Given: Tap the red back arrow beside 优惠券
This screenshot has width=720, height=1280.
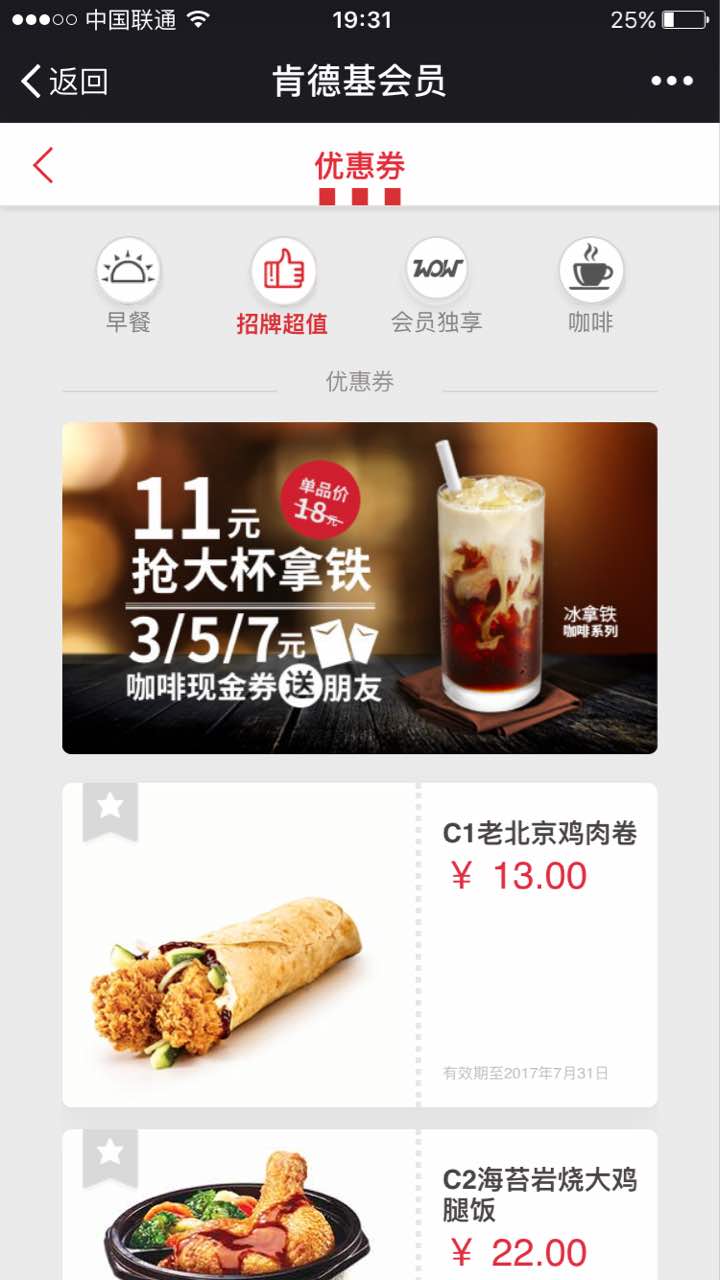Looking at the screenshot, I should (x=43, y=165).
